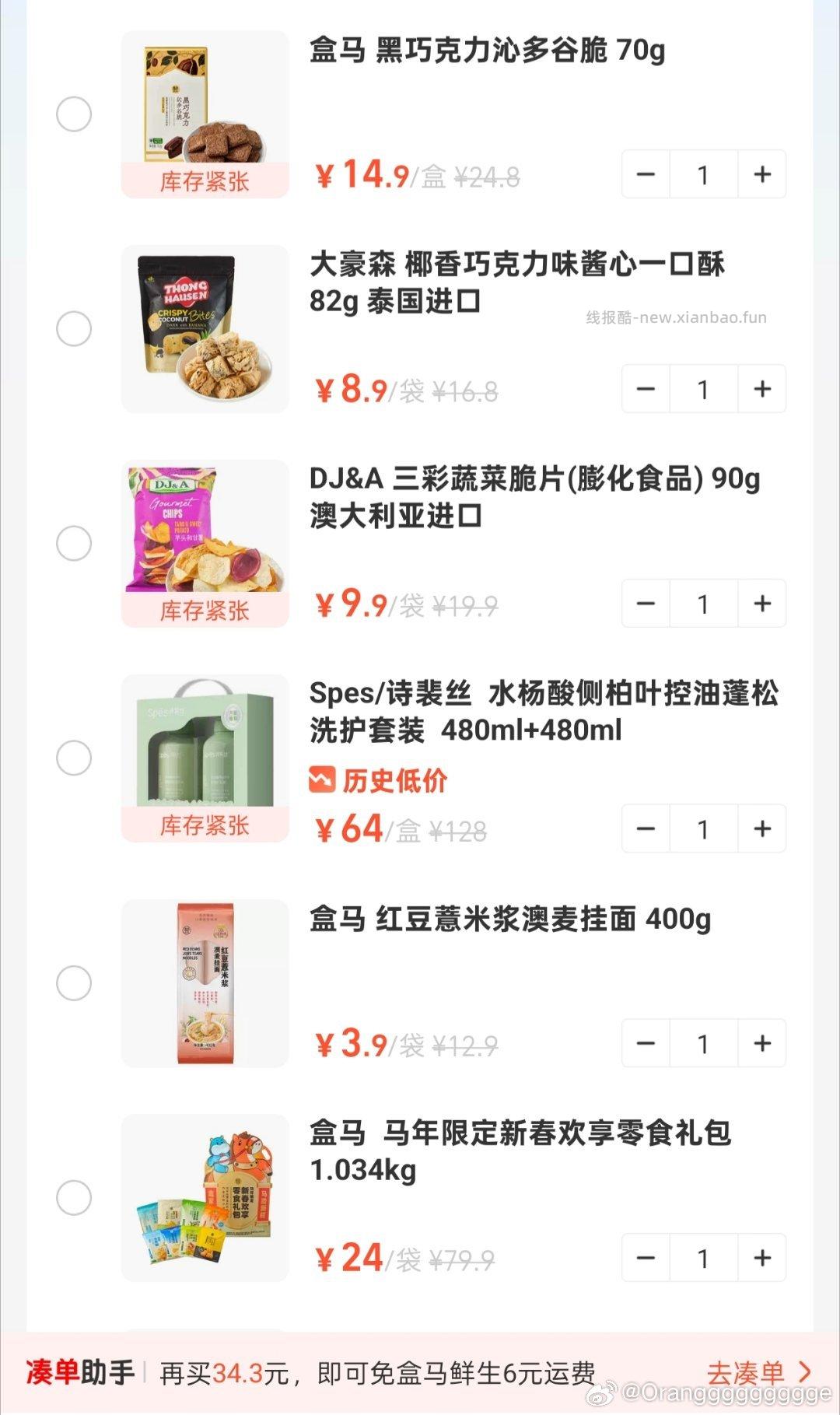
Task: Open the 新春欢享零食礼包 product thumbnail
Action: (x=204, y=1200)
